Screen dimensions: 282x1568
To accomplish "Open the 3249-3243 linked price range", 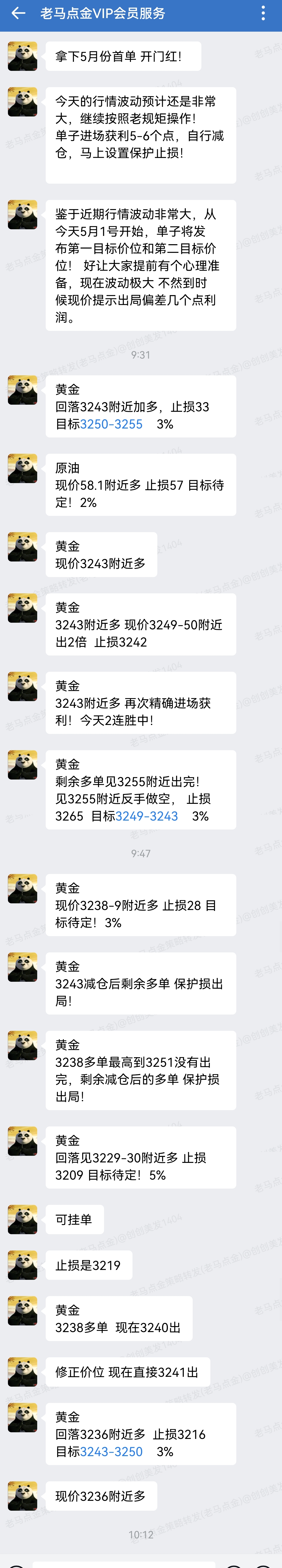I will [x=147, y=816].
